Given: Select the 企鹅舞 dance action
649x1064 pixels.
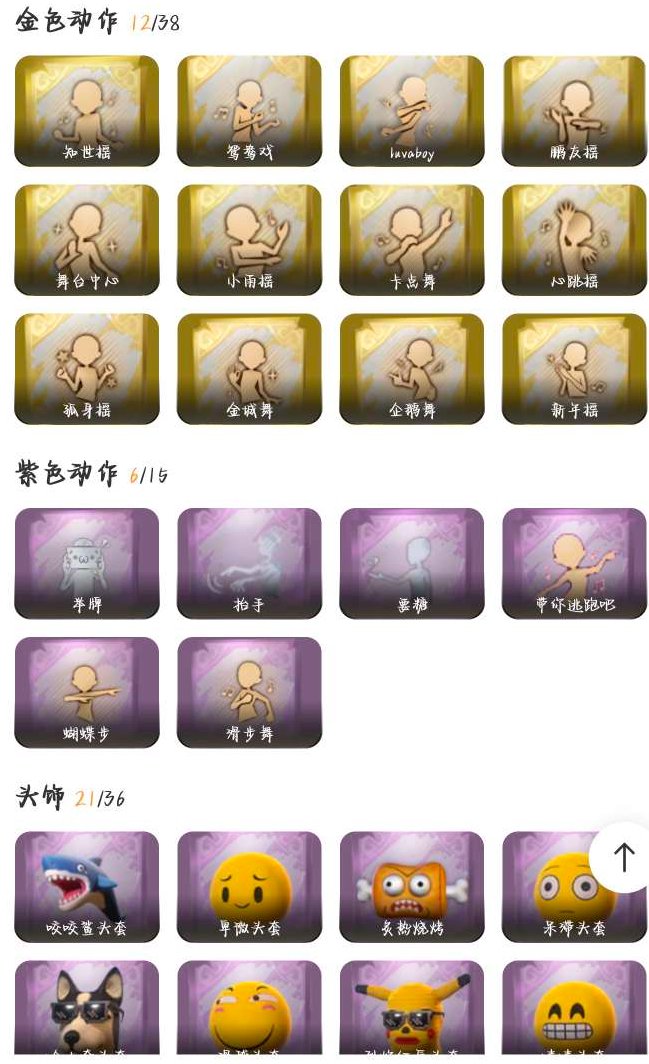Looking at the screenshot, I should click(412, 369).
